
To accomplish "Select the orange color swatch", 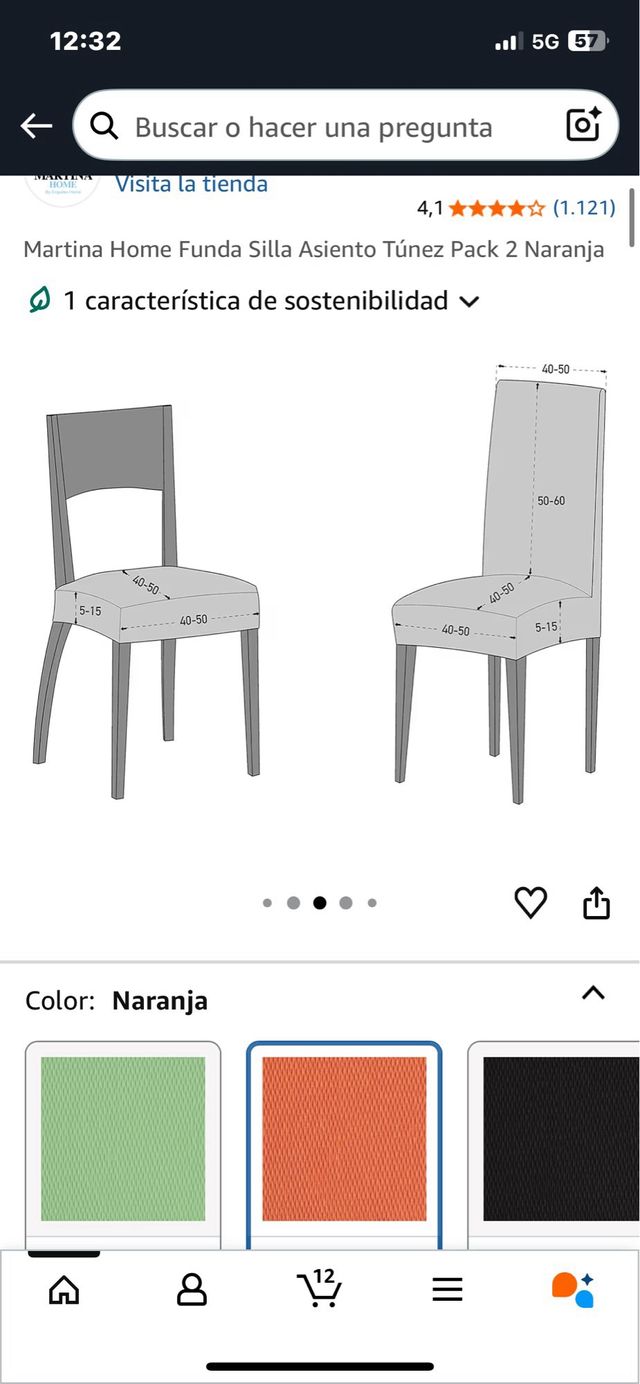I will [x=344, y=1139].
